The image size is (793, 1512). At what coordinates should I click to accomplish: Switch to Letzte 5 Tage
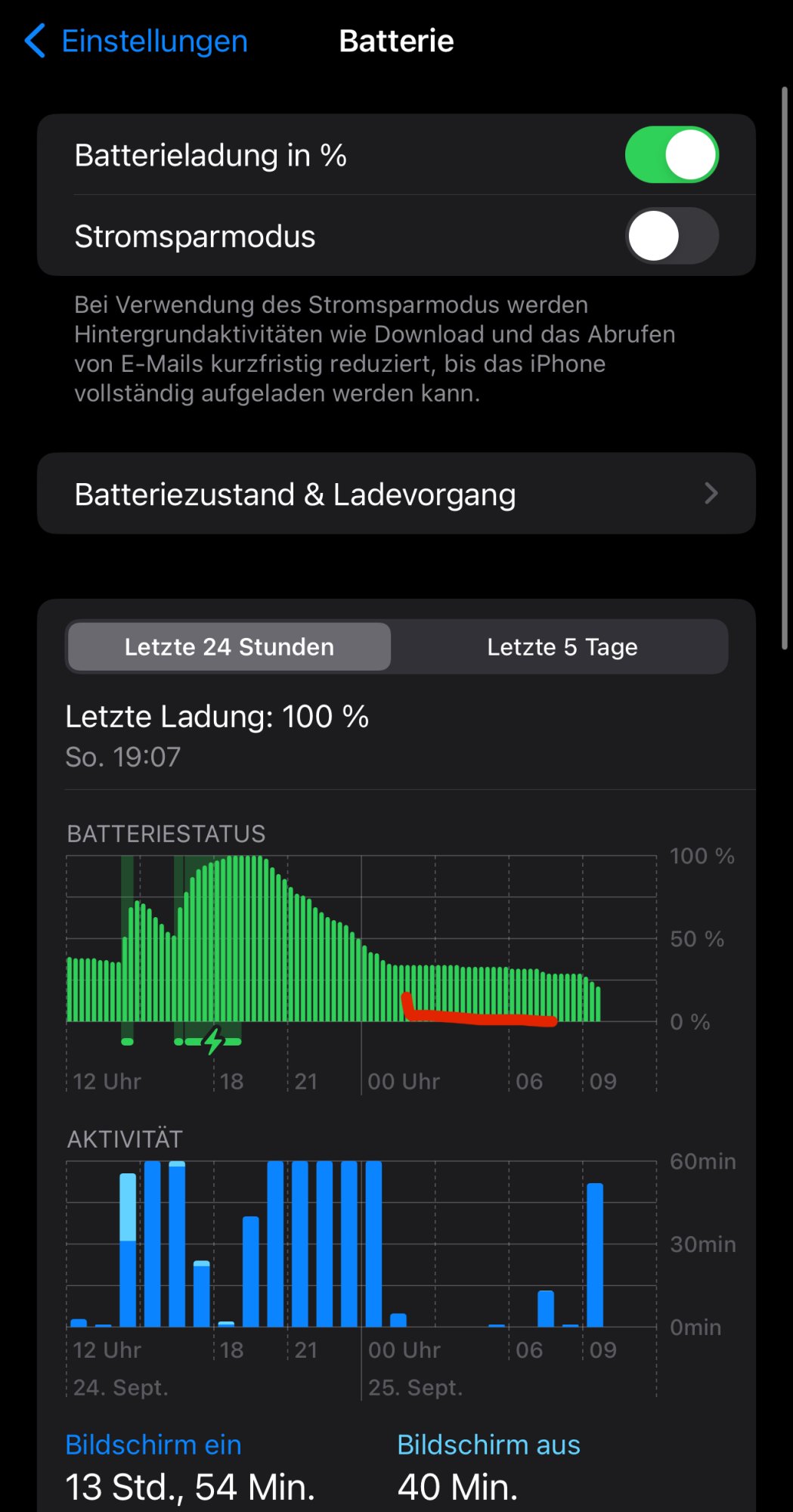click(x=562, y=647)
